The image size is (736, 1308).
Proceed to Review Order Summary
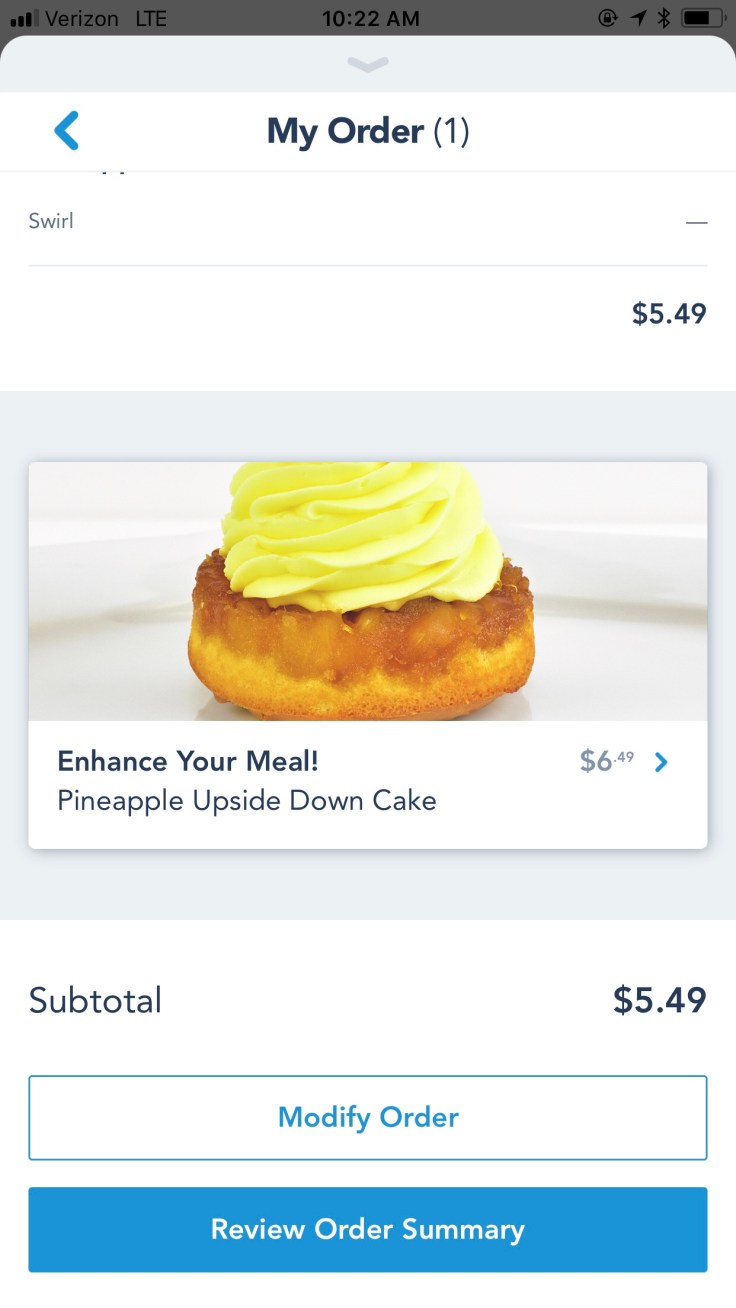367,1229
